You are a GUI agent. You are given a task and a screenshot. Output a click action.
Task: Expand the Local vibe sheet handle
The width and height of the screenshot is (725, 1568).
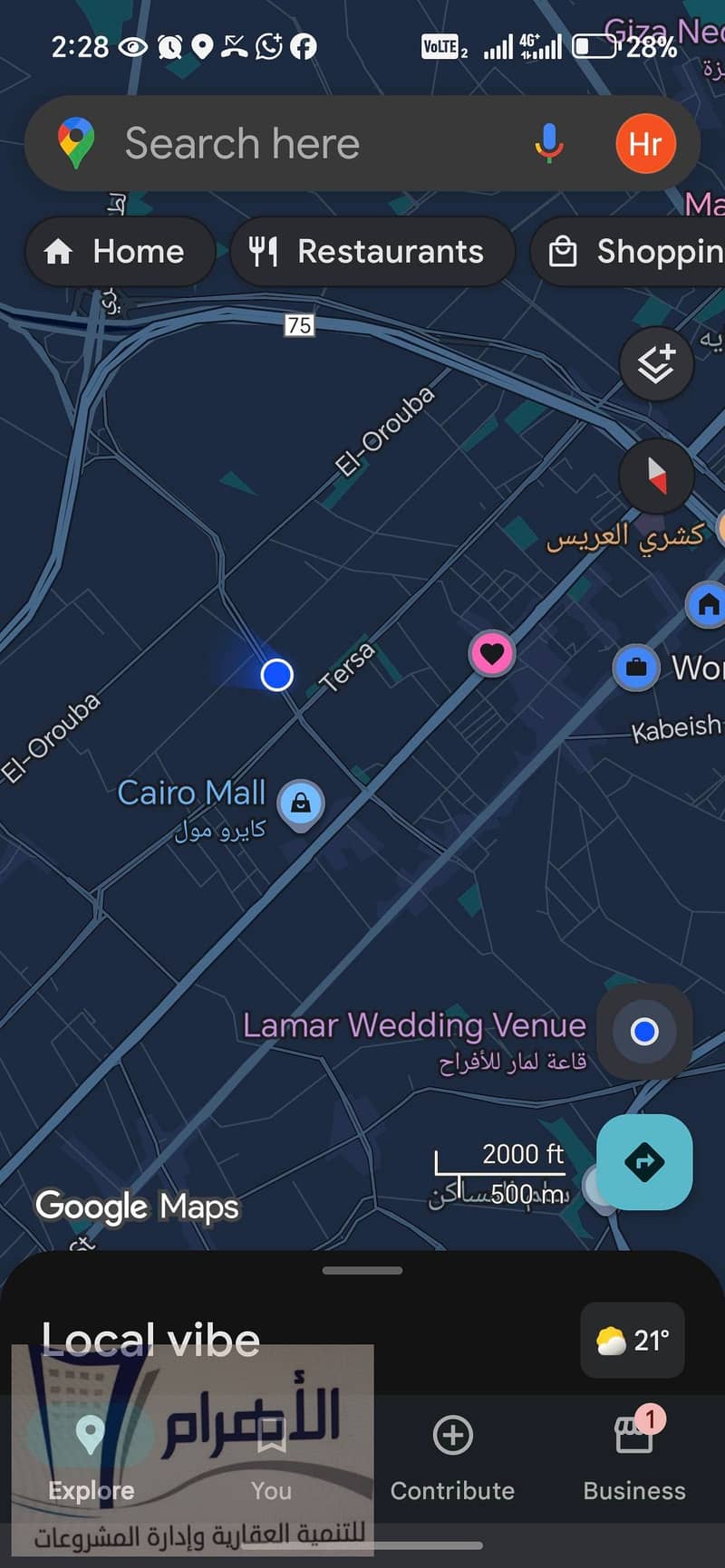click(362, 1270)
